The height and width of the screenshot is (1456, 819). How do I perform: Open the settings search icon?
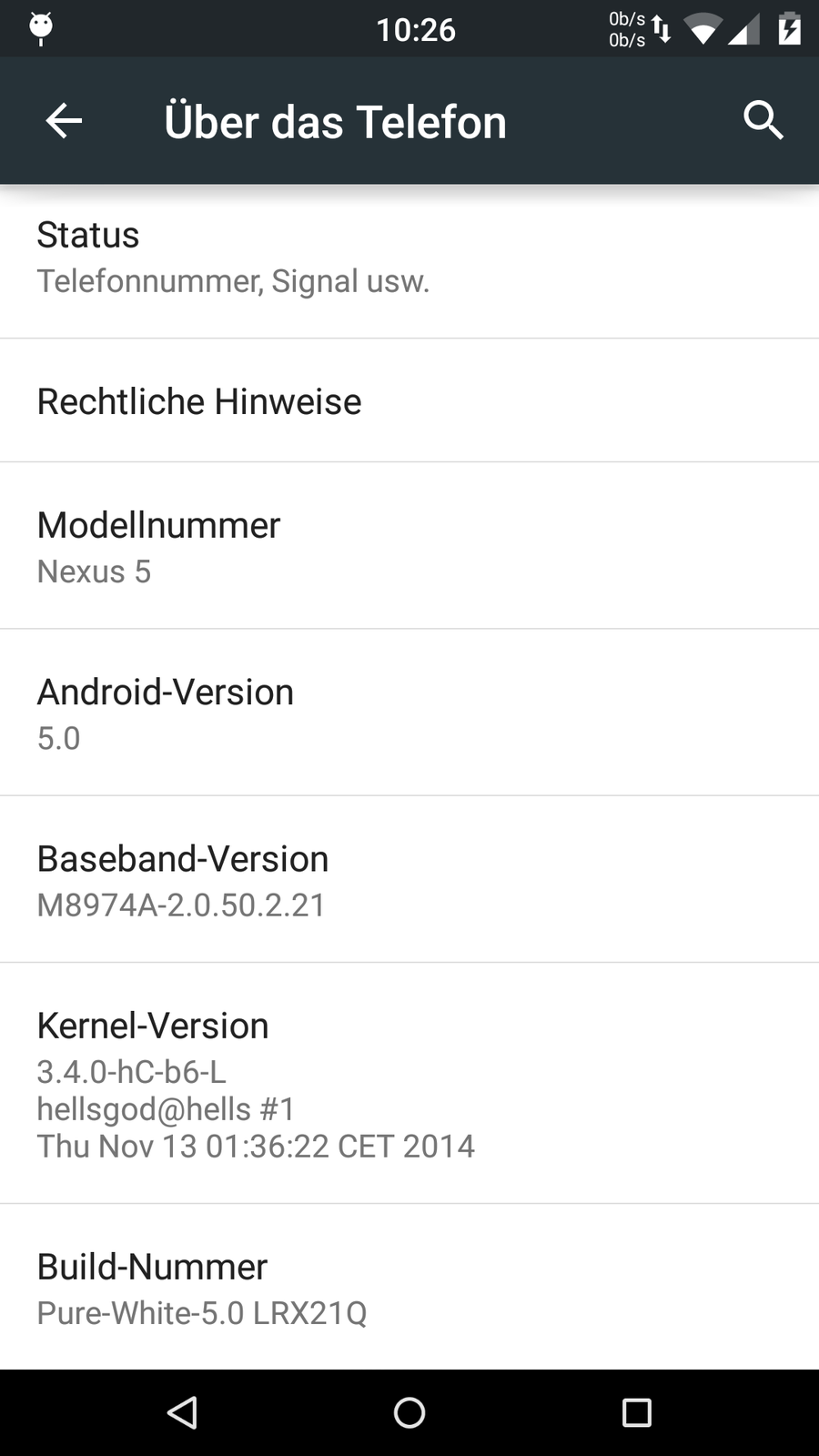[763, 121]
